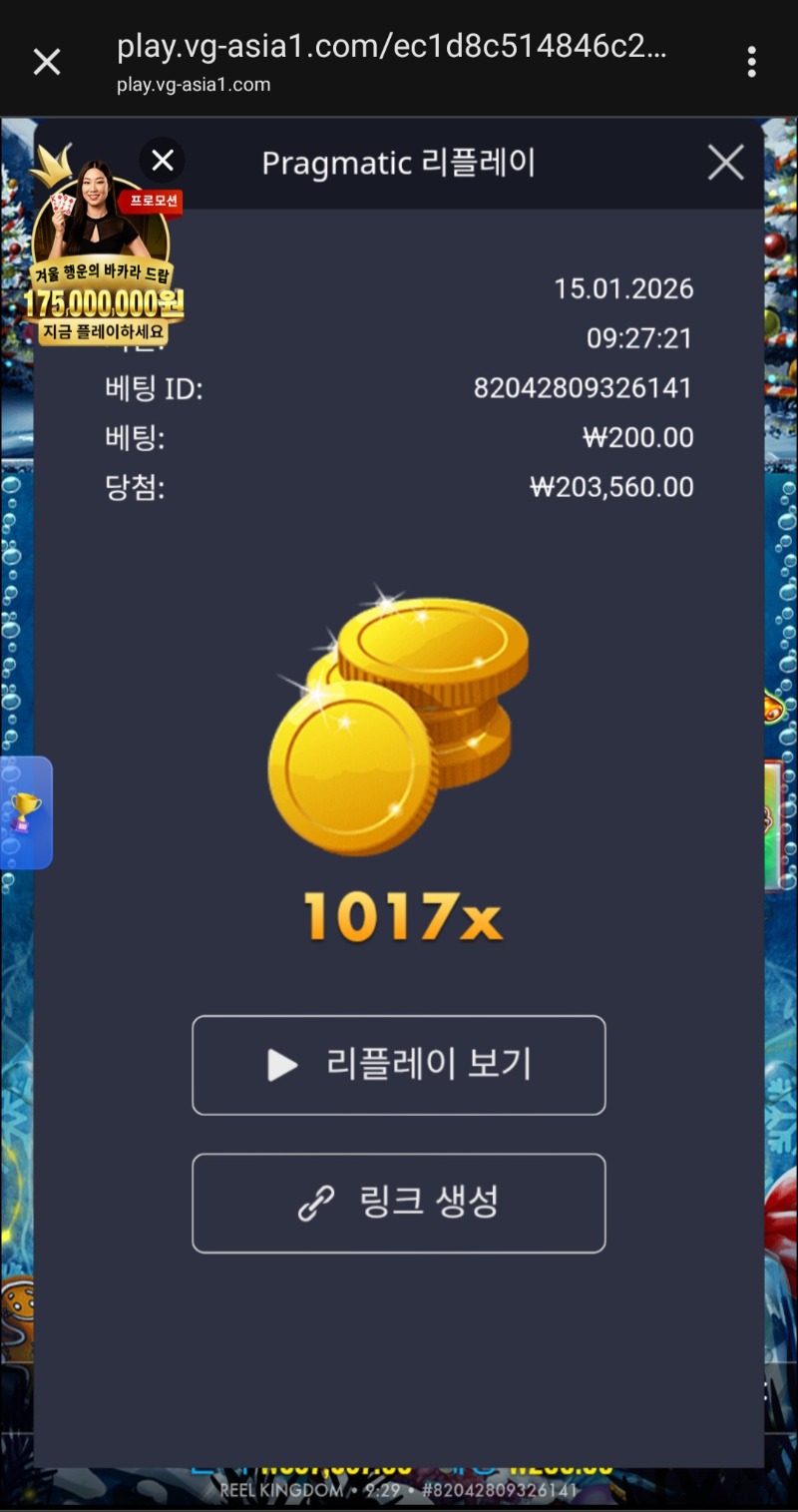Close the Pragmatic replay dialog
798x1512 pixels.
tap(725, 163)
